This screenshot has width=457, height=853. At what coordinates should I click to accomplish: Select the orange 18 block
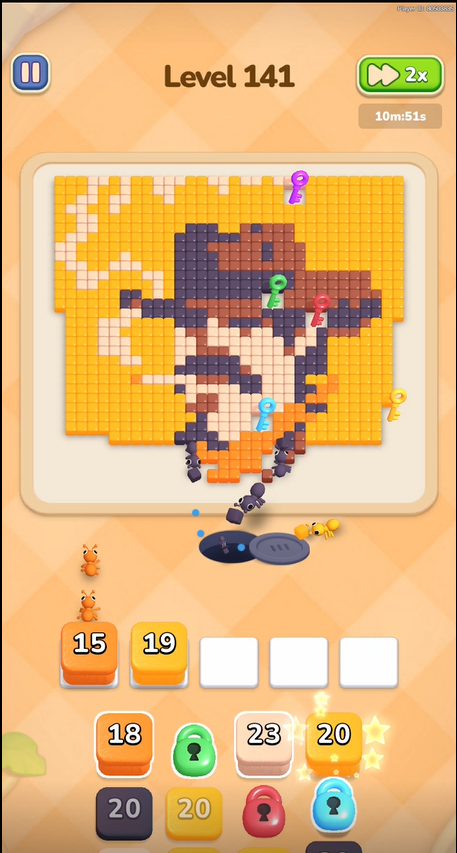click(x=125, y=744)
